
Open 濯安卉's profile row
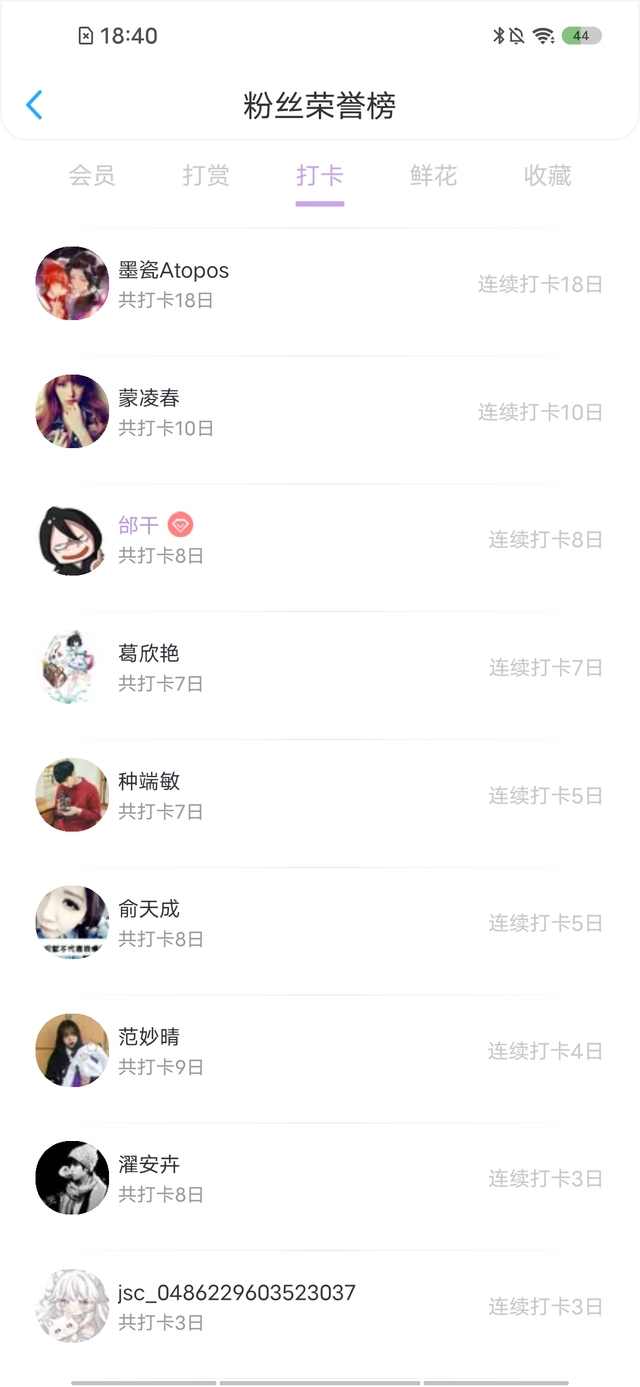coord(320,1180)
